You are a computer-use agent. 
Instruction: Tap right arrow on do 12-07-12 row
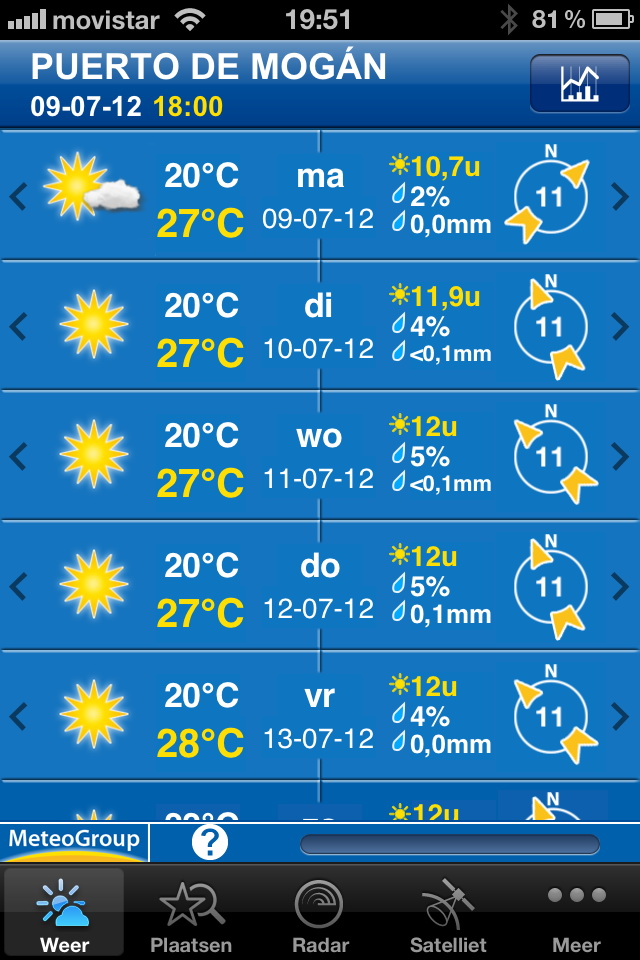619,587
